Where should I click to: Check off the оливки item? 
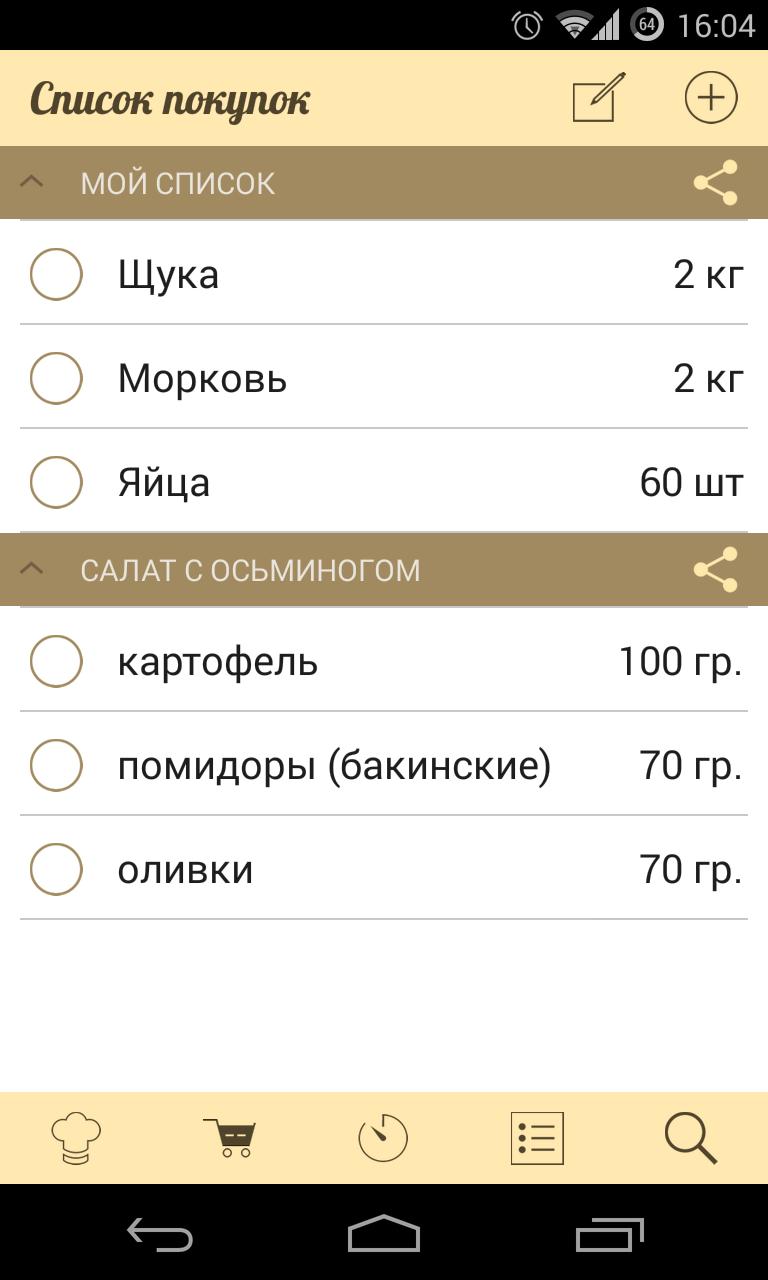(56, 869)
